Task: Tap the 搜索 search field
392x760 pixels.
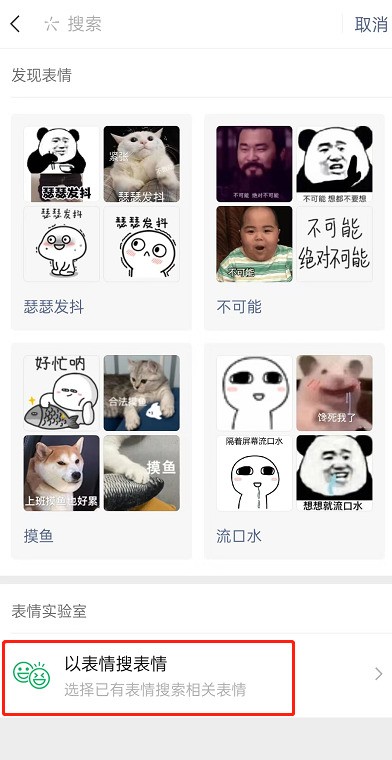Action: 189,24
